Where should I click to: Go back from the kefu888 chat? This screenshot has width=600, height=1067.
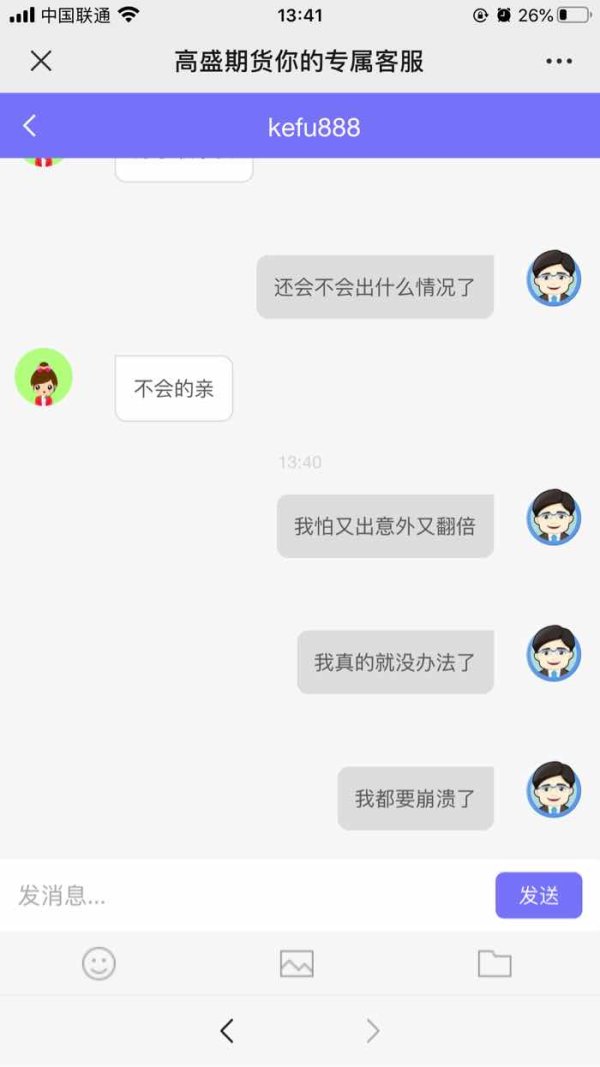pos(29,126)
